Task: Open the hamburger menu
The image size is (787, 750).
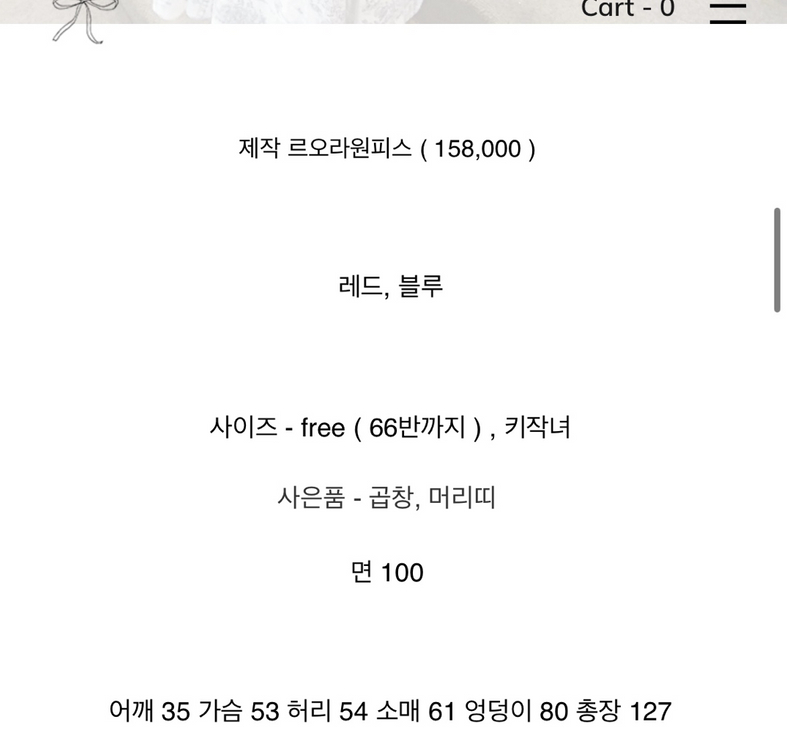Action: point(727,10)
